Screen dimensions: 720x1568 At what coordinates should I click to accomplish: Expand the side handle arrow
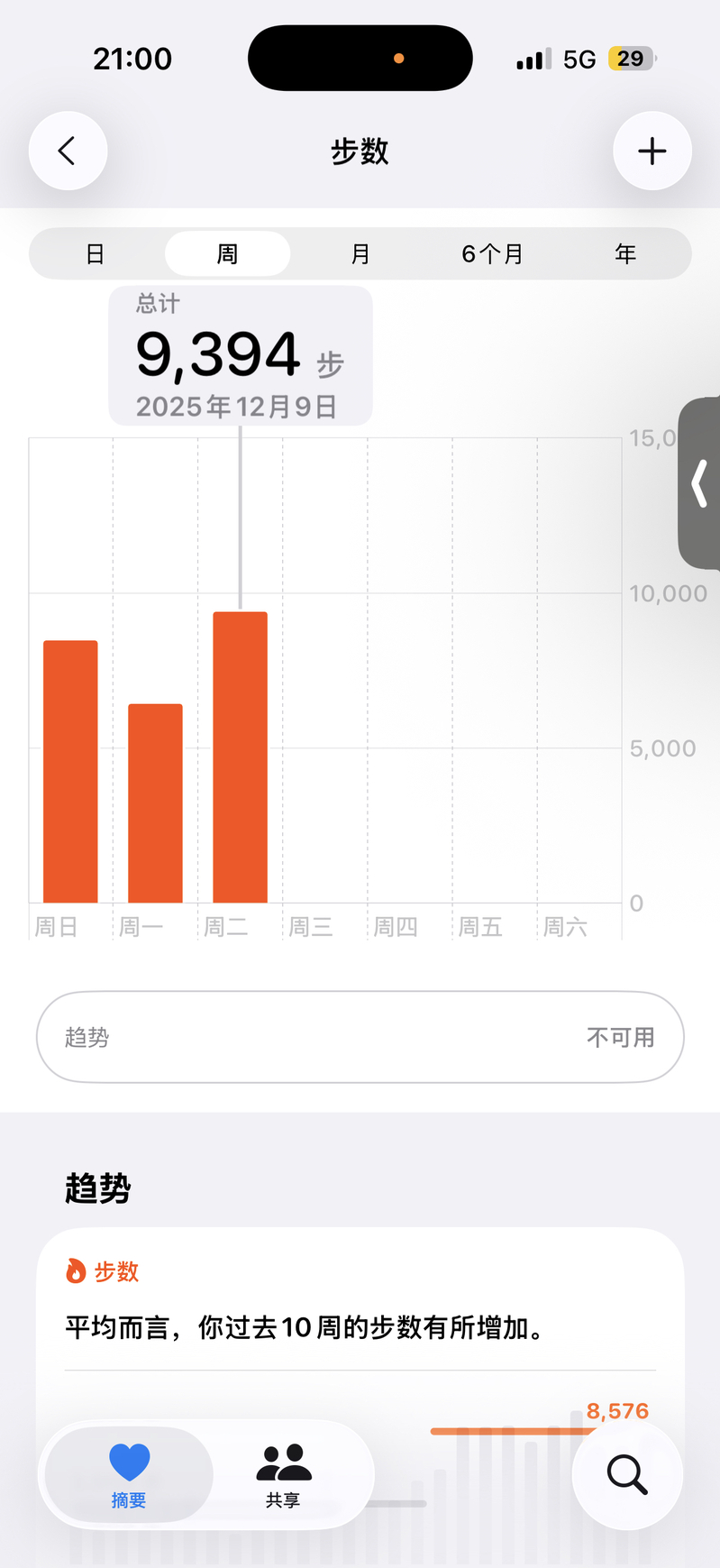[699, 483]
